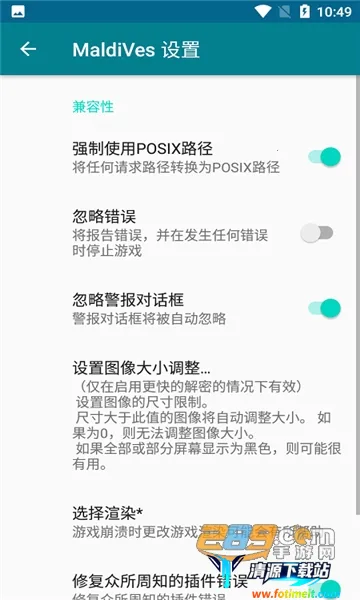
Task: Go back using the top-left arrow
Action: click(28, 49)
